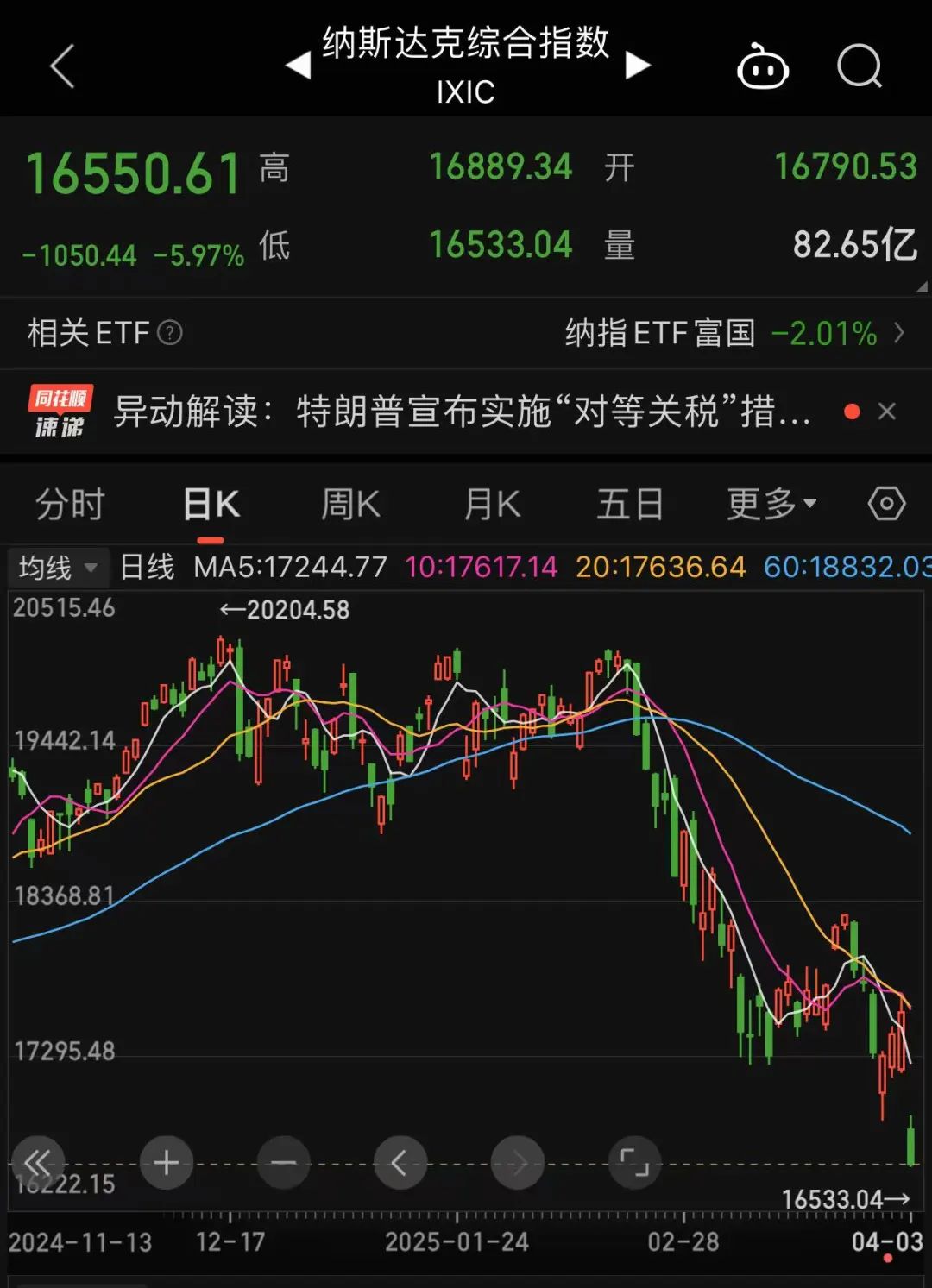Switch to the 分时 tab

click(69, 503)
